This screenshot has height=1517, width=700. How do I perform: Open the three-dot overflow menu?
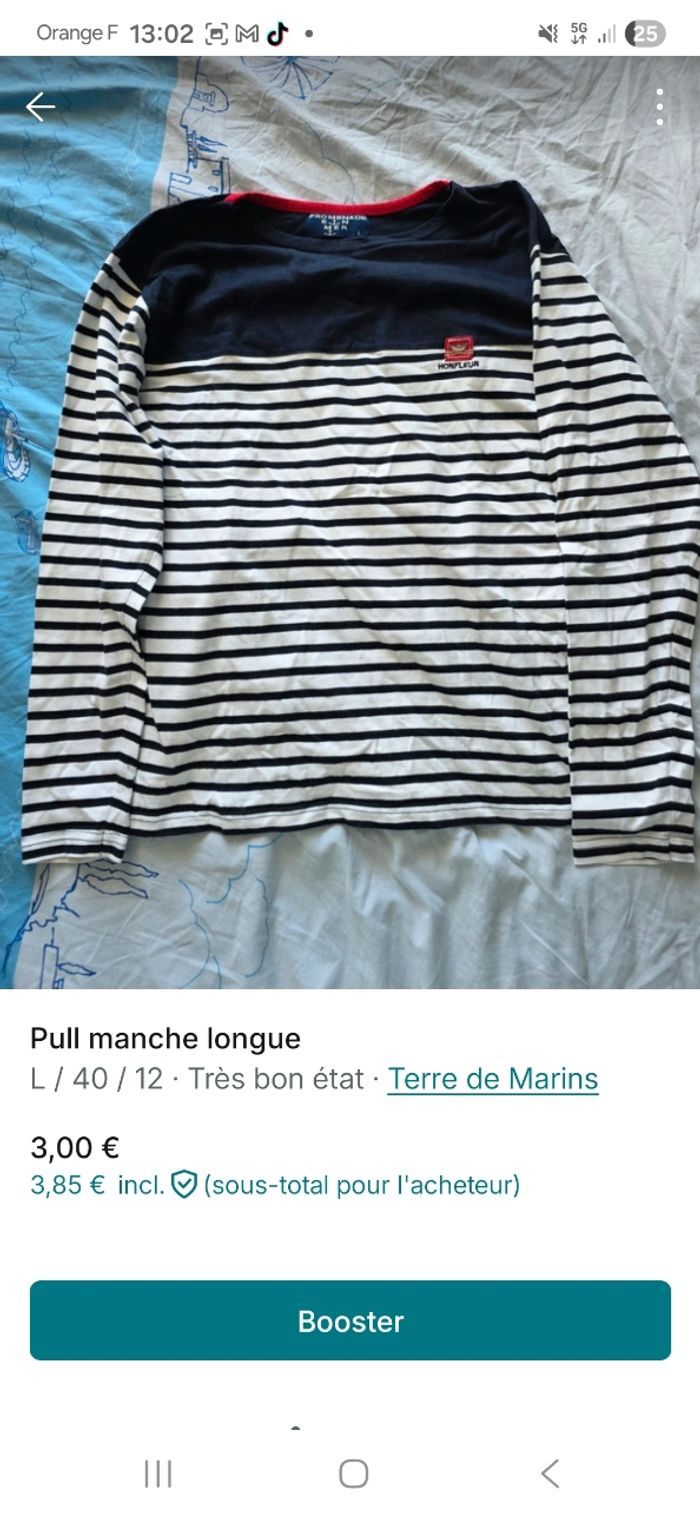[659, 107]
